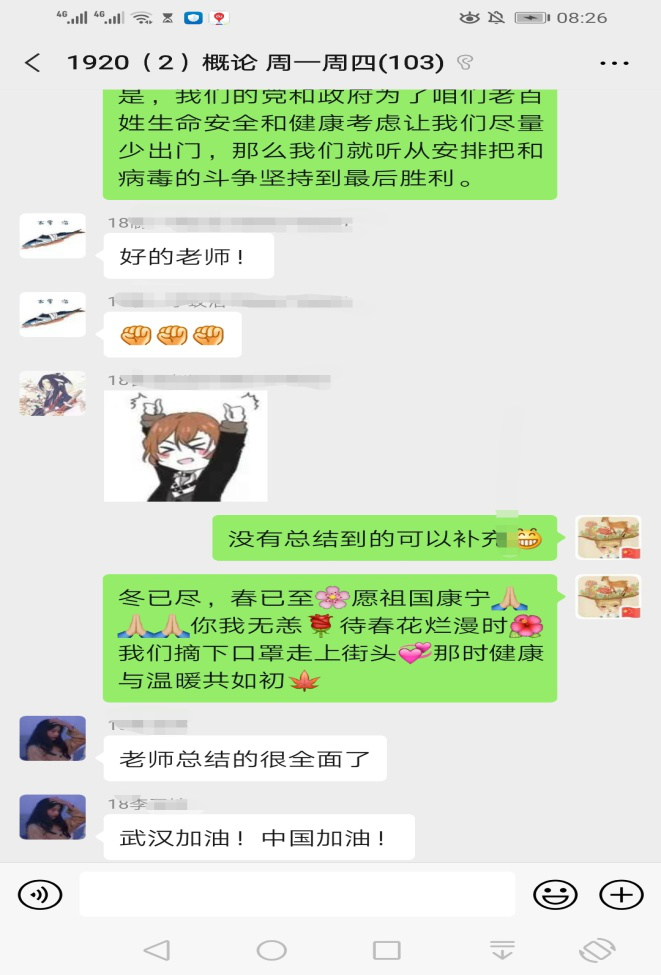
Task: Go back from the group chat
Action: (x=33, y=63)
